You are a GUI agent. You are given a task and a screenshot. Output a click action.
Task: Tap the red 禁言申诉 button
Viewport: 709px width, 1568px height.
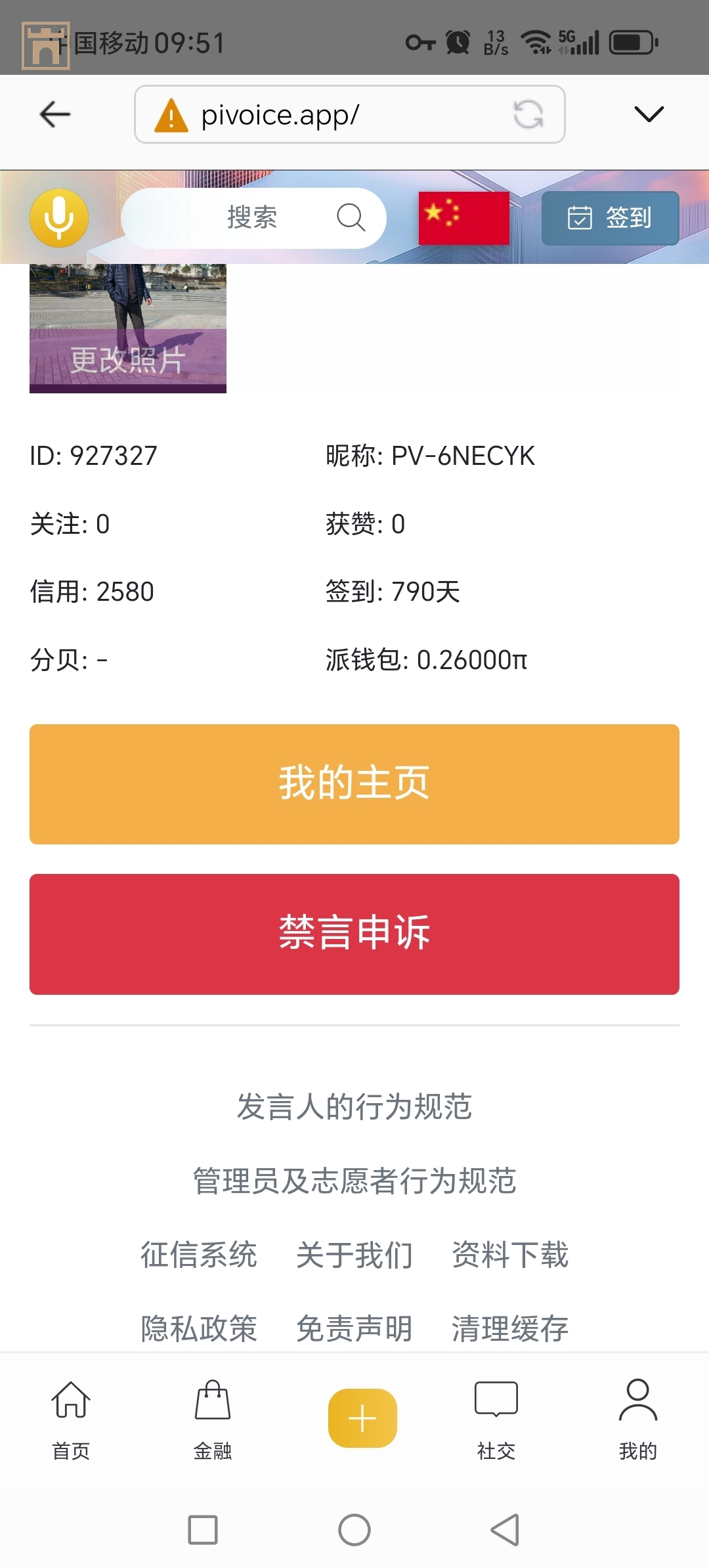354,934
